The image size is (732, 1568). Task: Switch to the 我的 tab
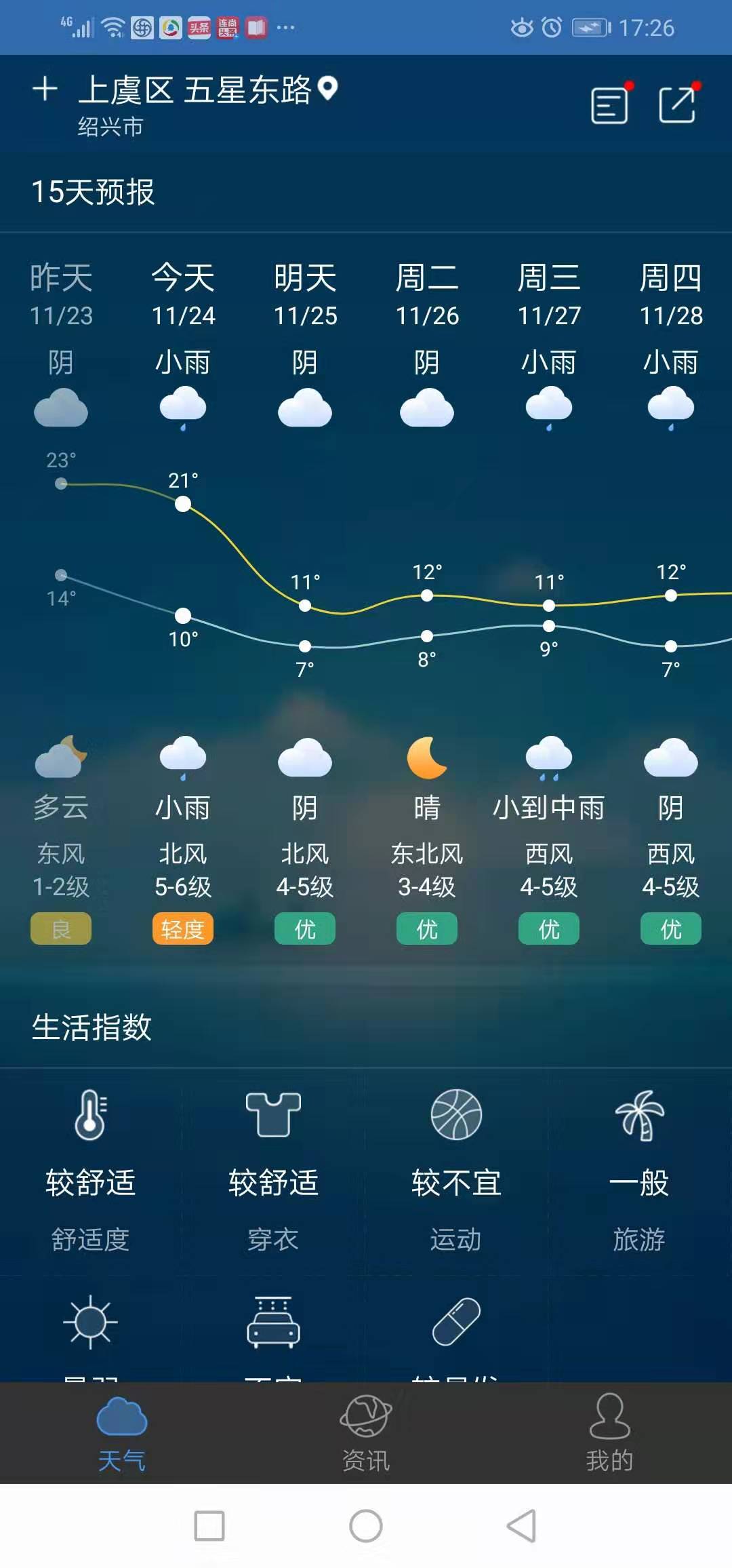610,1433
